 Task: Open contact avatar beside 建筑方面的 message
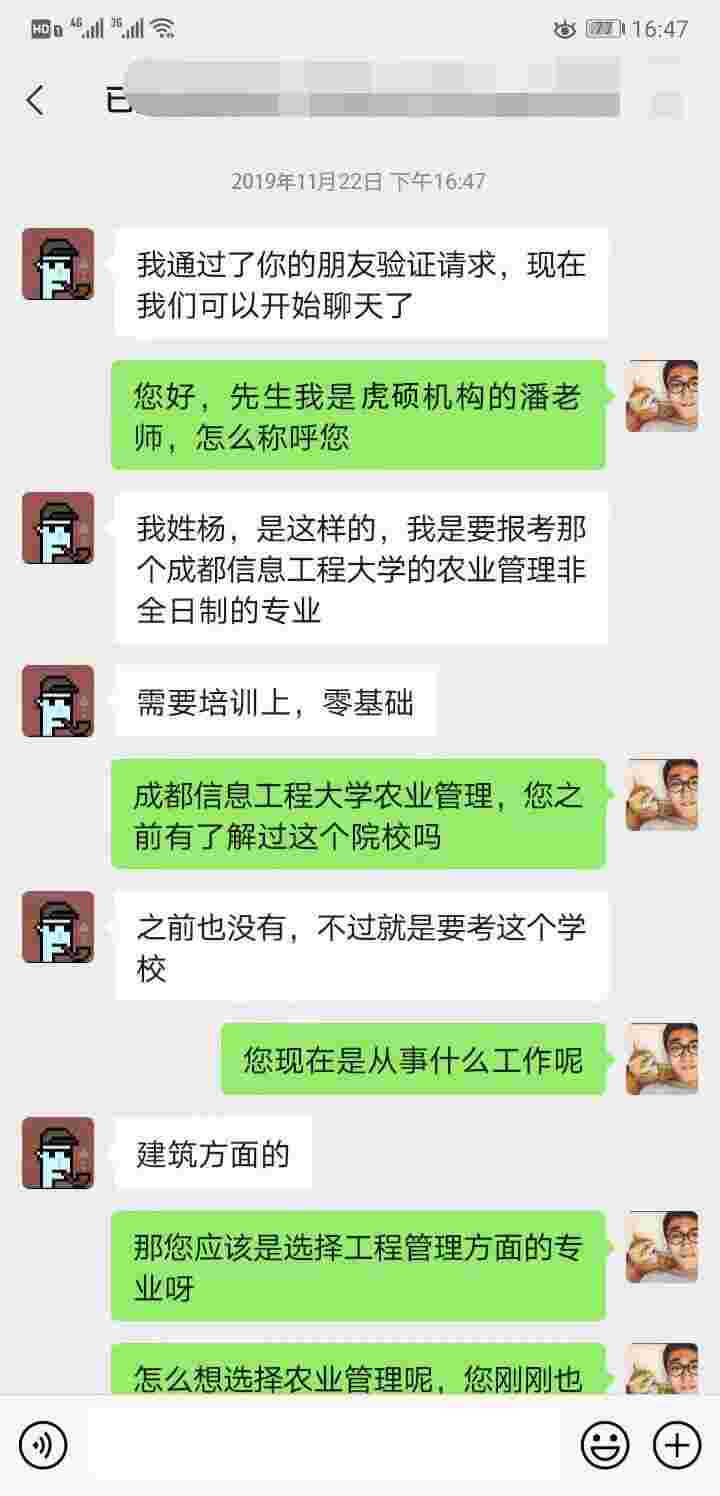58,1152
